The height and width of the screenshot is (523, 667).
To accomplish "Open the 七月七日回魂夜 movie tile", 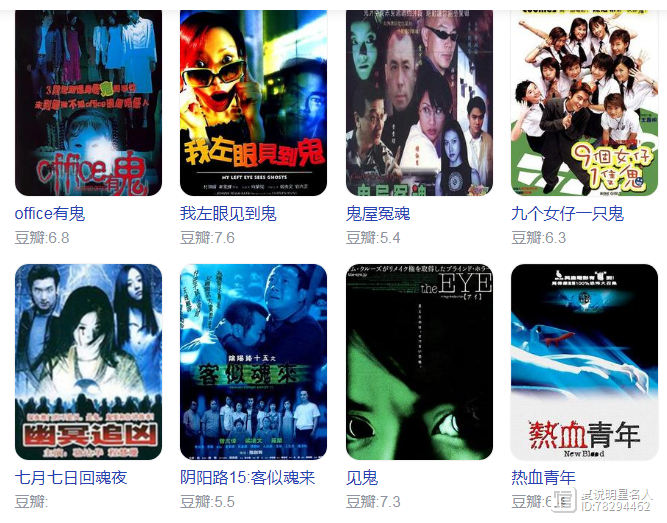I will pos(88,361).
